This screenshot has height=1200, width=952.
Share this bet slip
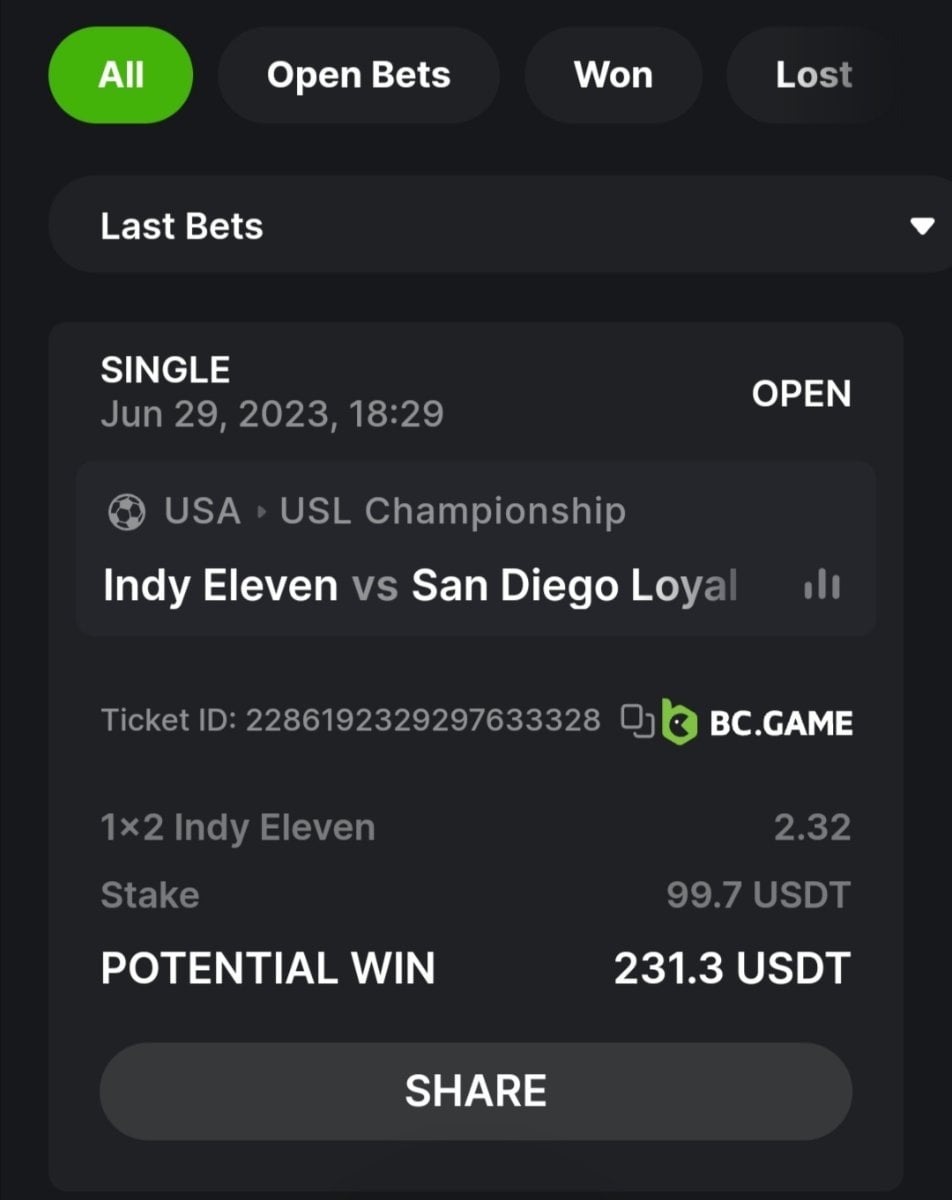(x=475, y=1091)
